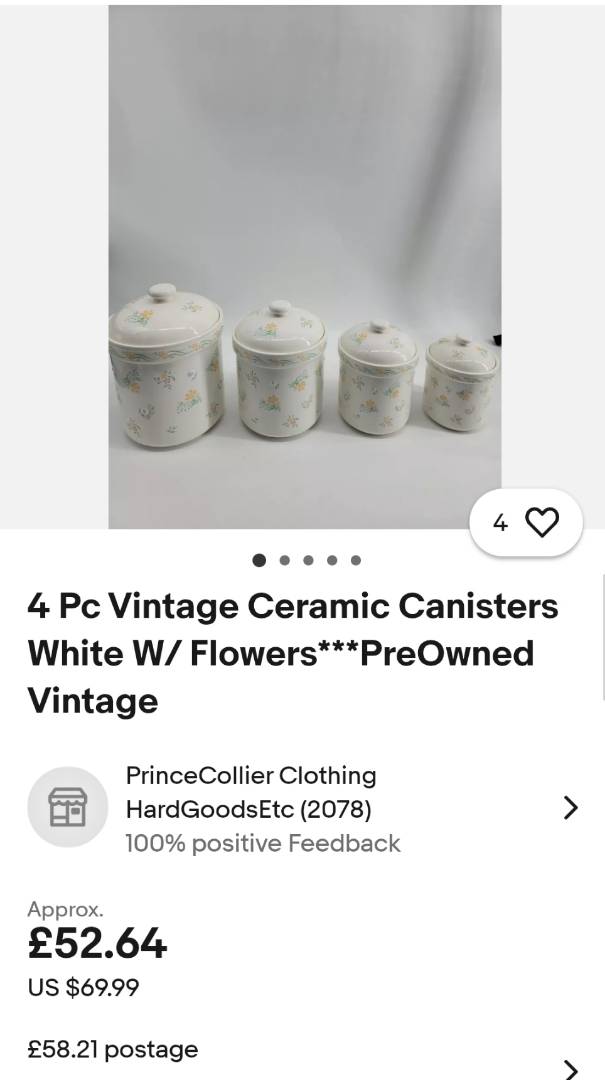
Task: Open the canisters product photo
Action: pyautogui.click(x=305, y=267)
